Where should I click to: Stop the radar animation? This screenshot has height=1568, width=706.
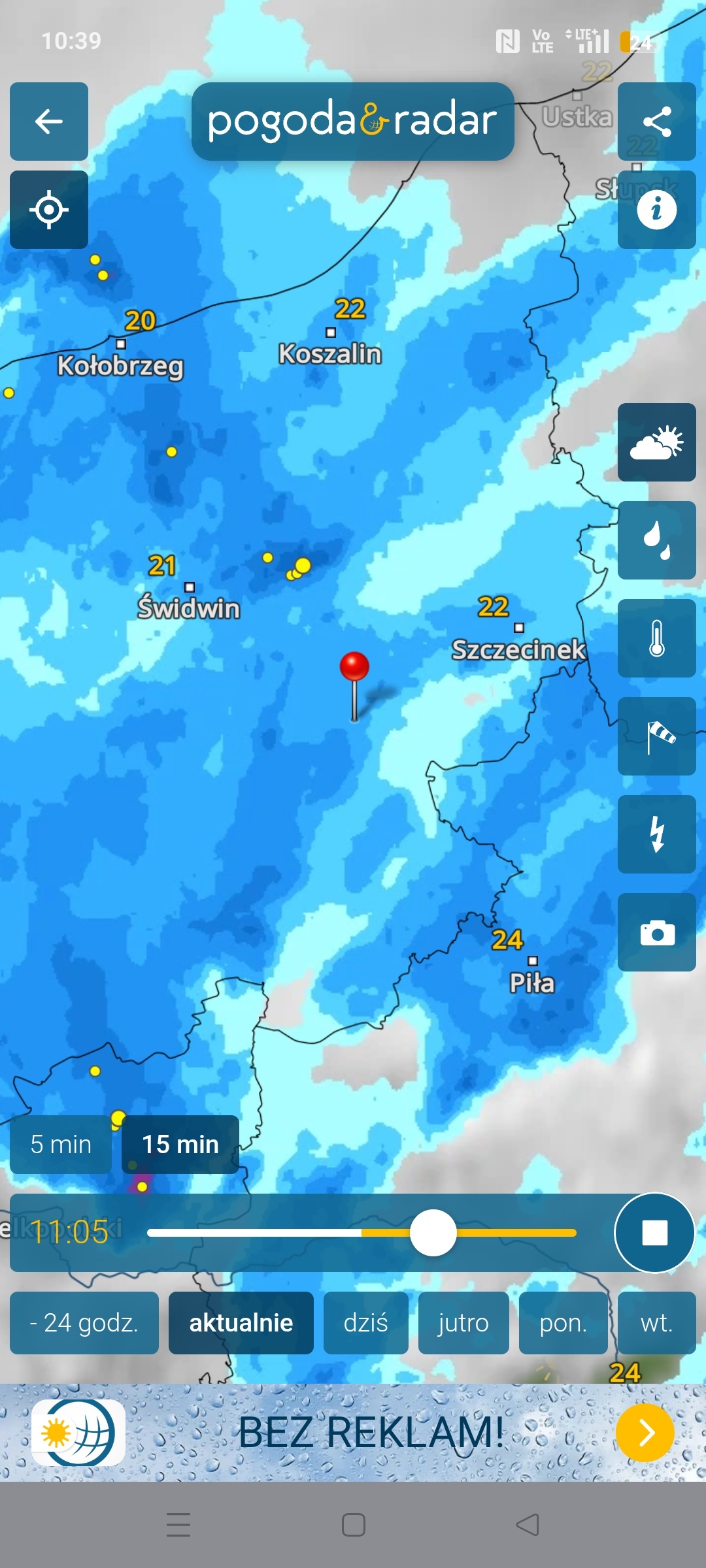point(654,1233)
